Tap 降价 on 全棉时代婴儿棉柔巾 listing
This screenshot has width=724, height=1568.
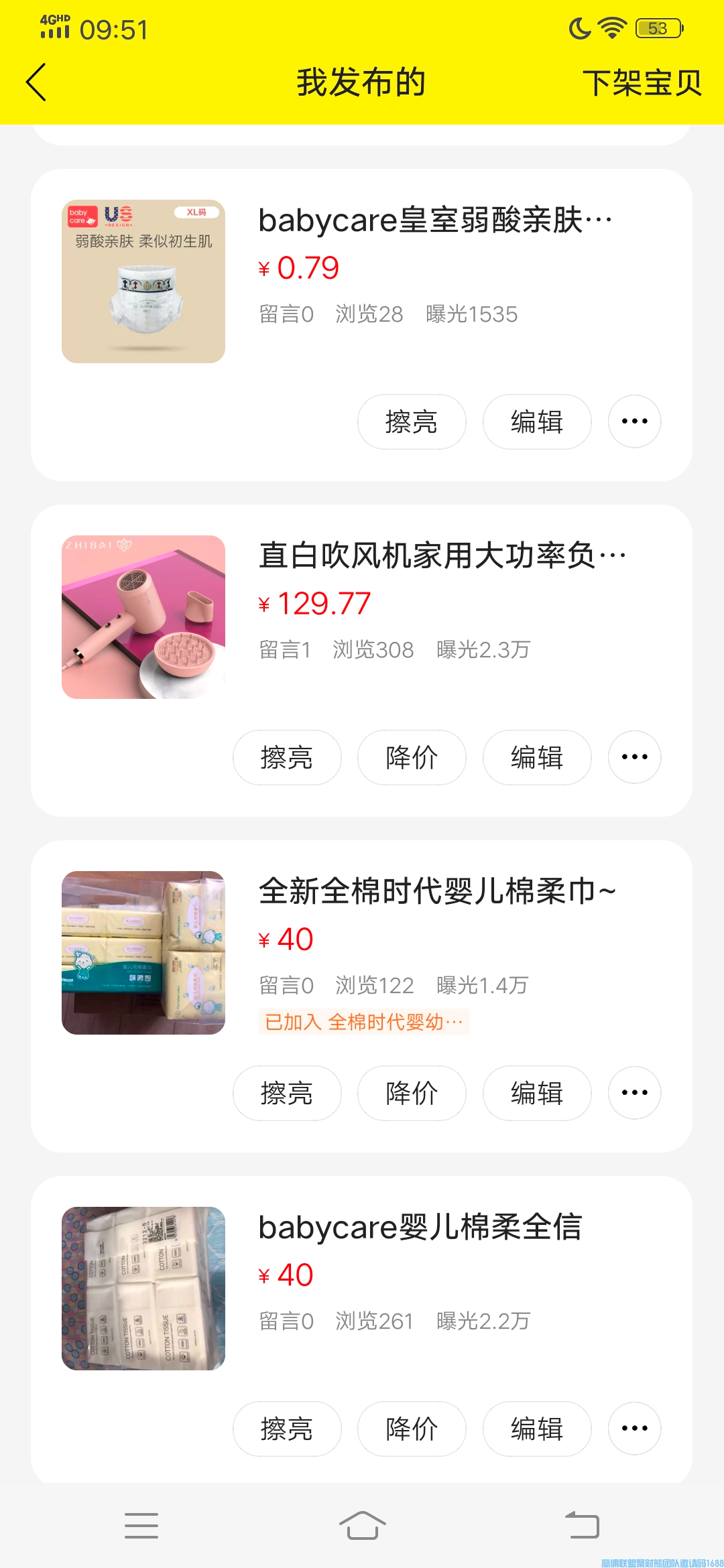pyautogui.click(x=411, y=1093)
